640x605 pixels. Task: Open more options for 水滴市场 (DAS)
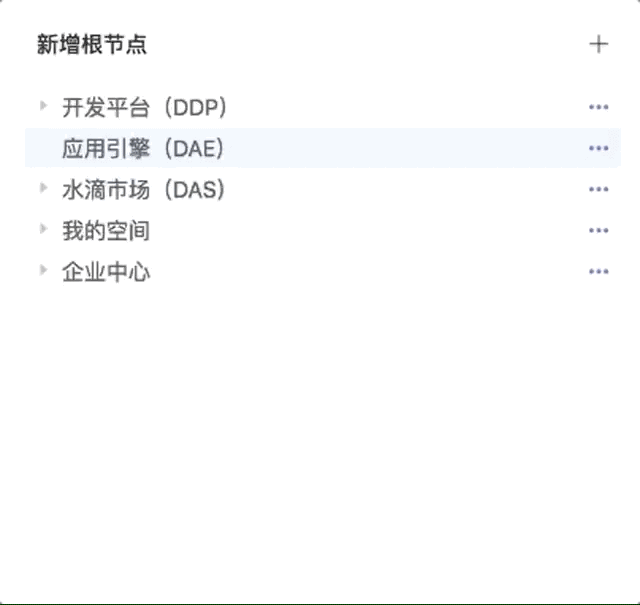click(598, 189)
